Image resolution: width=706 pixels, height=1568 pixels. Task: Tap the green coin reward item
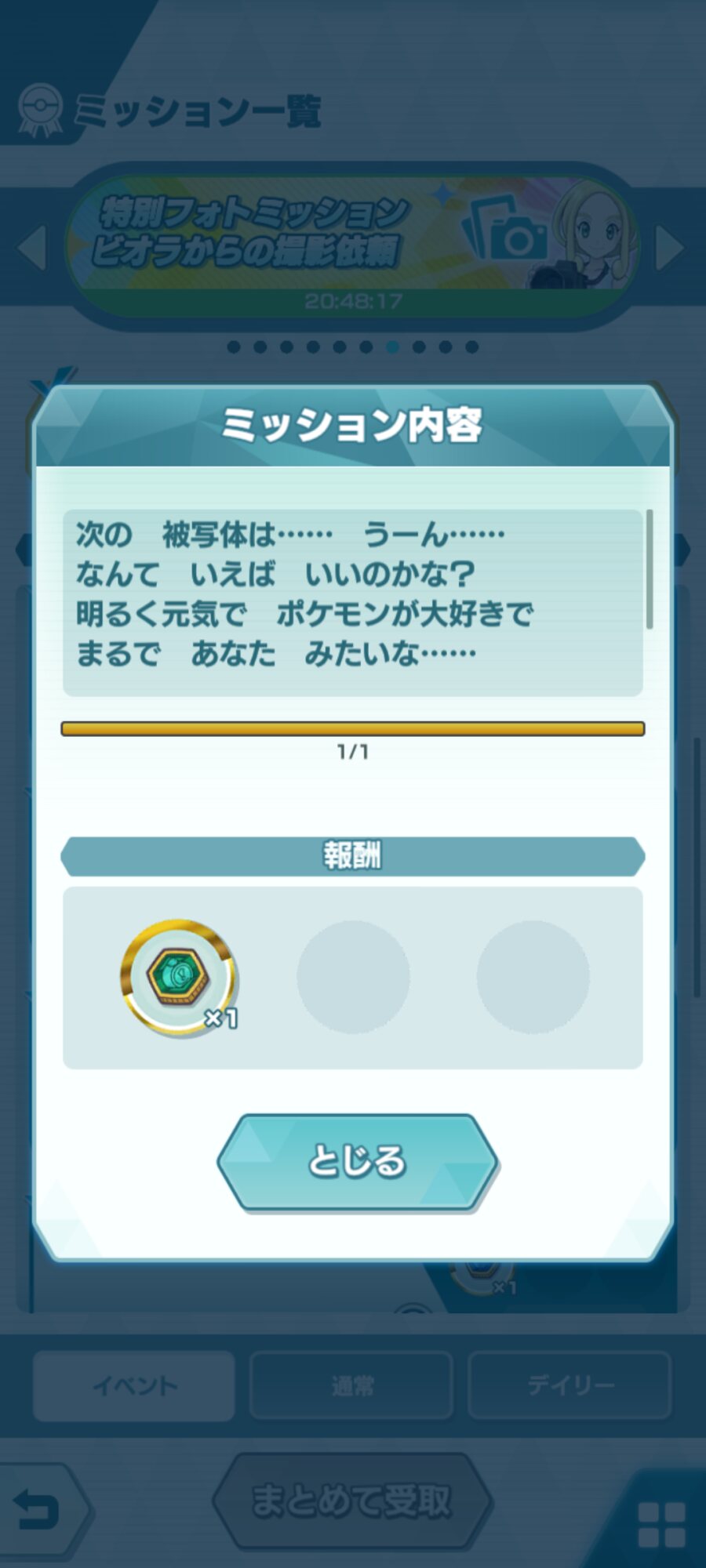179,977
